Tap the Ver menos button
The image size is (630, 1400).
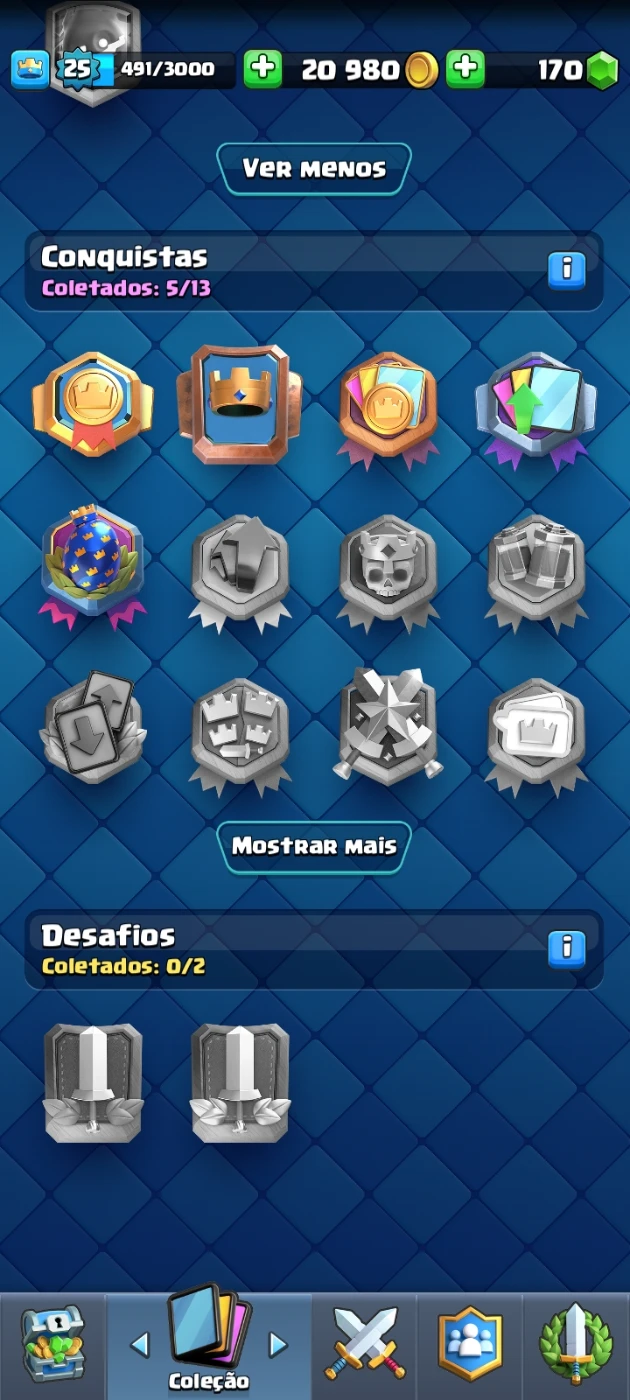pyautogui.click(x=314, y=168)
